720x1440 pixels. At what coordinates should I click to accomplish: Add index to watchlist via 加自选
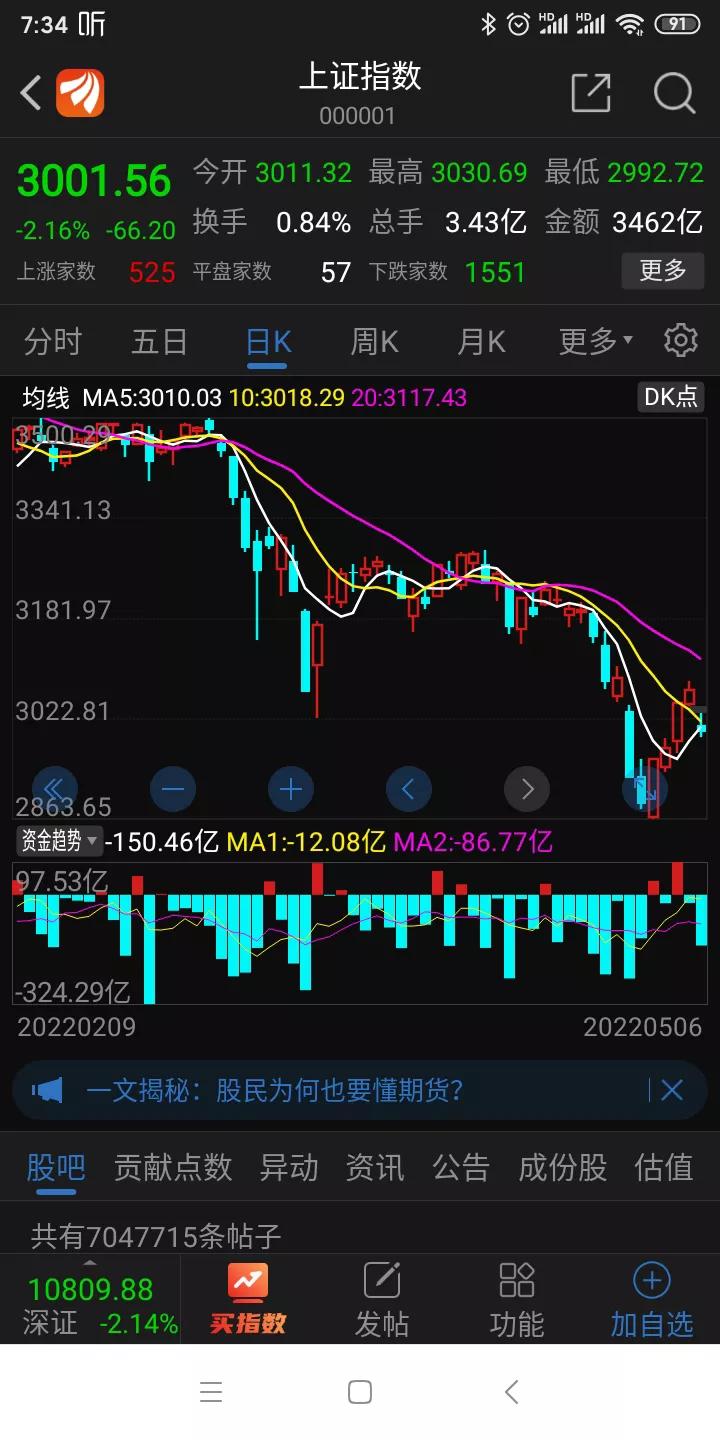pos(651,1300)
